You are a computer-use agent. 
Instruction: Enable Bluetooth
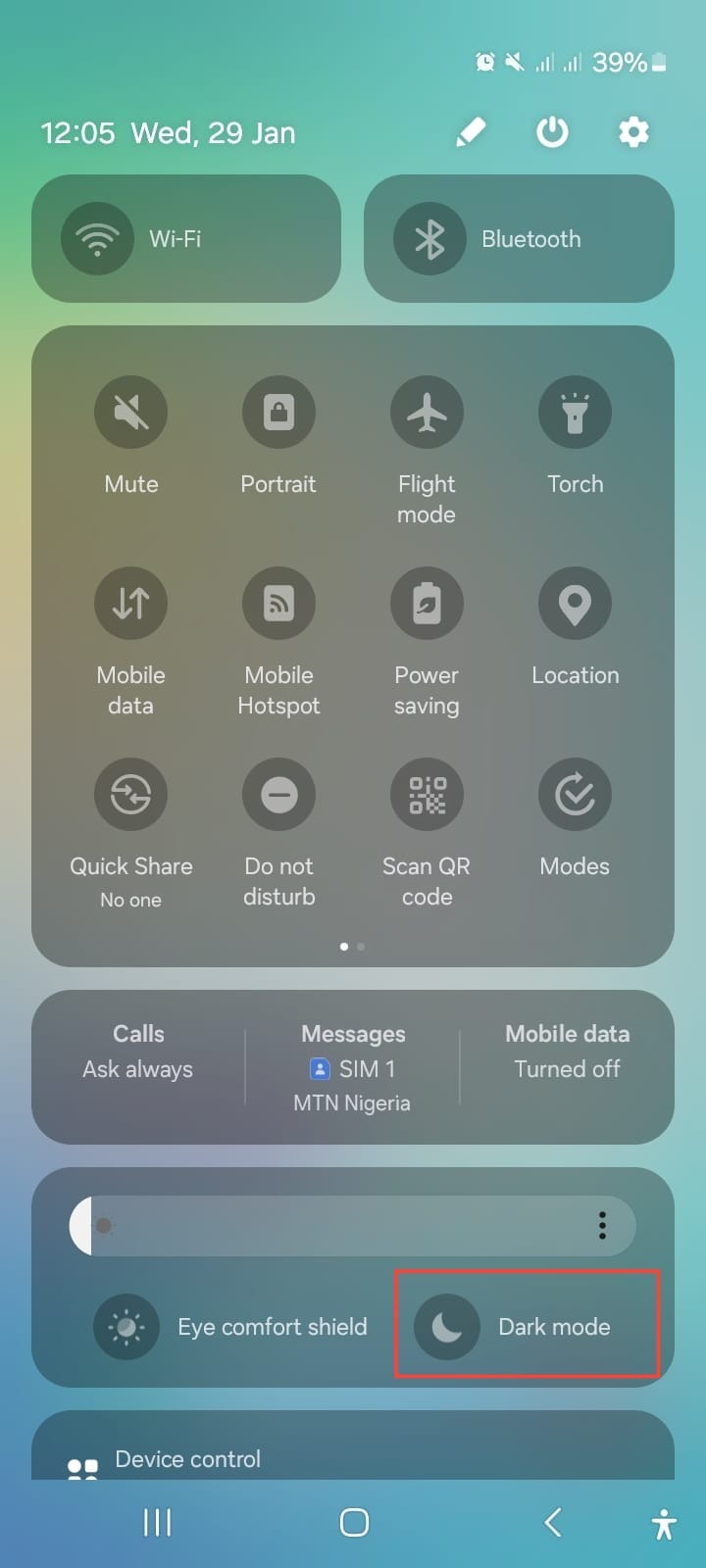point(429,238)
